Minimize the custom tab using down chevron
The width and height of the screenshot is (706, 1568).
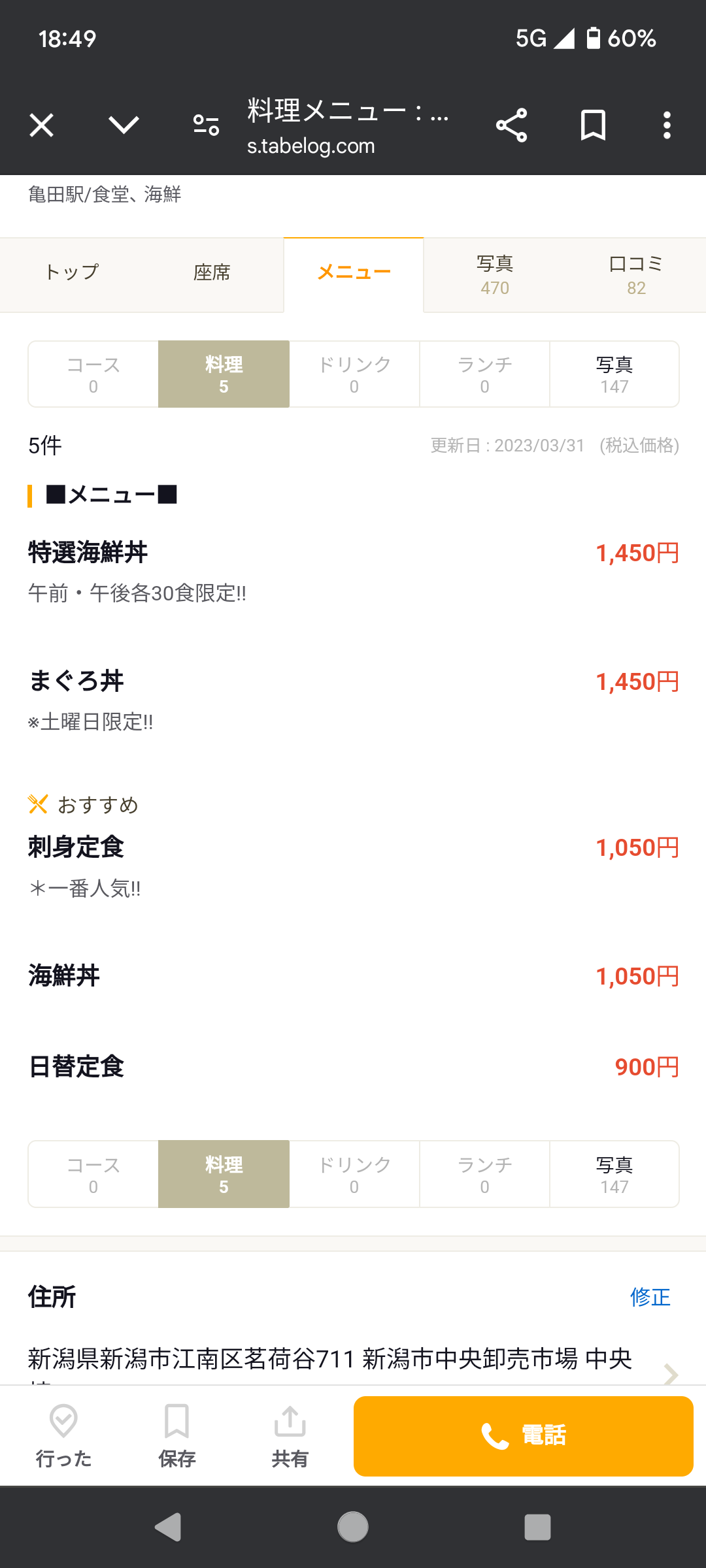pyautogui.click(x=124, y=125)
